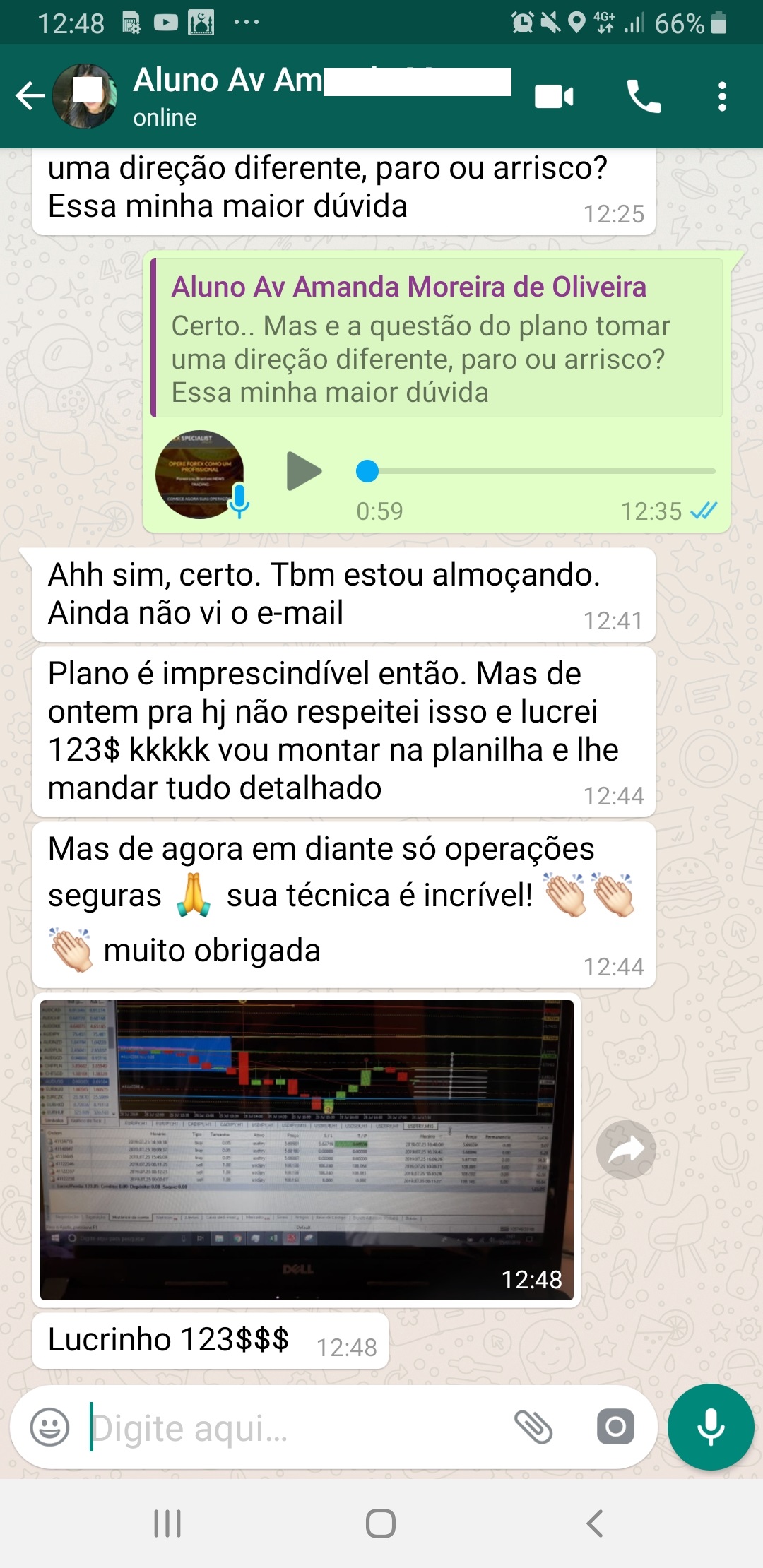Screen dimensions: 763x1568
Task: Open the camera to send a photo
Action: (615, 1427)
